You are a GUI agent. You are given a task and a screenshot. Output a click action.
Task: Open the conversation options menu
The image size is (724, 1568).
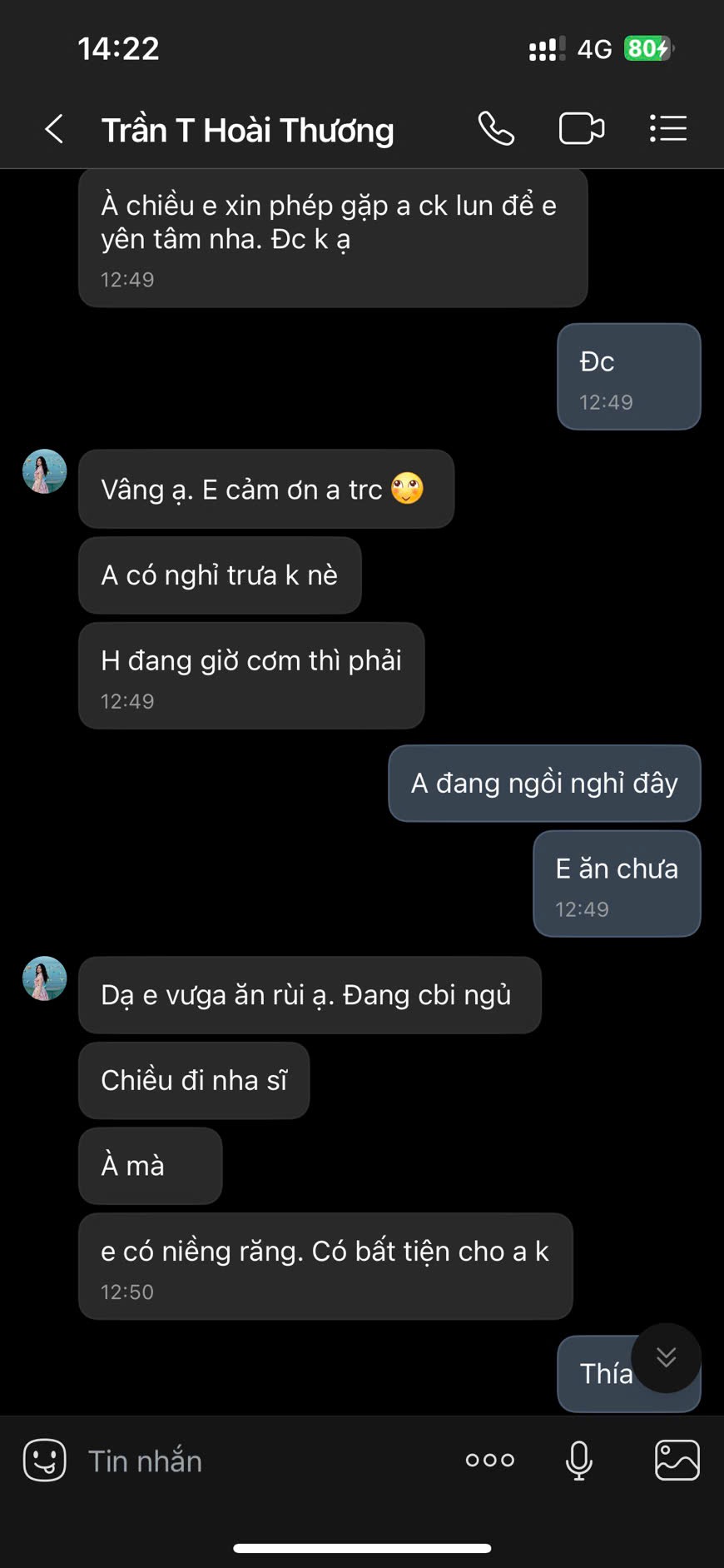(667, 129)
